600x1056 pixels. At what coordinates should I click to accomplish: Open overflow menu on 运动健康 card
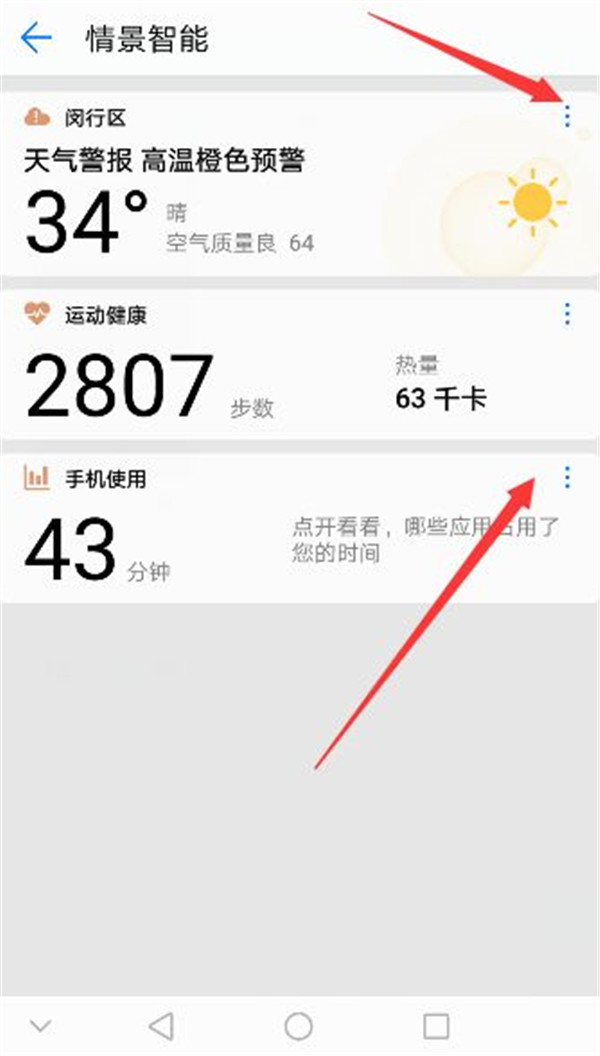click(x=567, y=315)
